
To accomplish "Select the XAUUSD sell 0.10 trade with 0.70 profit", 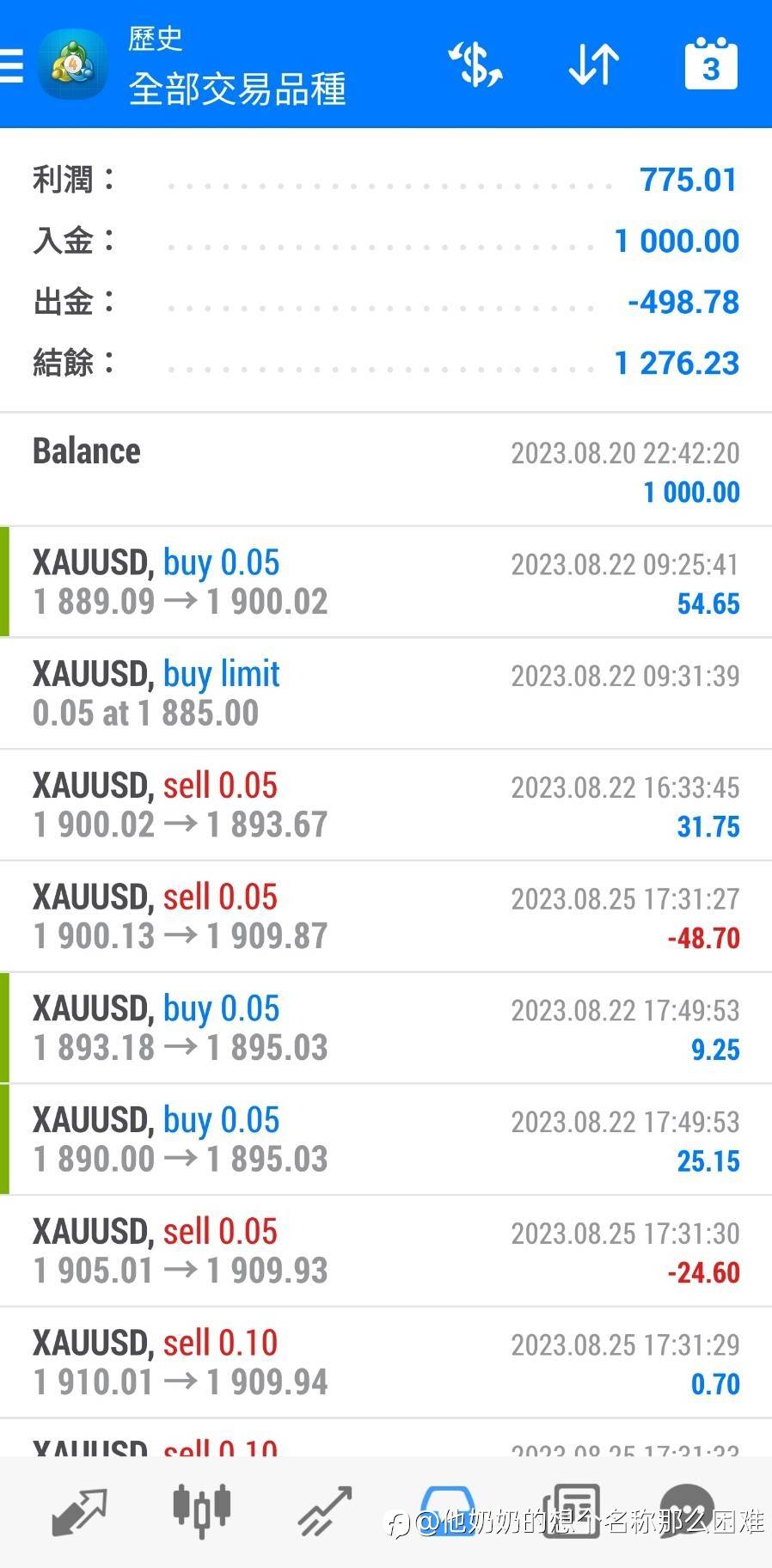I will pos(386,1363).
